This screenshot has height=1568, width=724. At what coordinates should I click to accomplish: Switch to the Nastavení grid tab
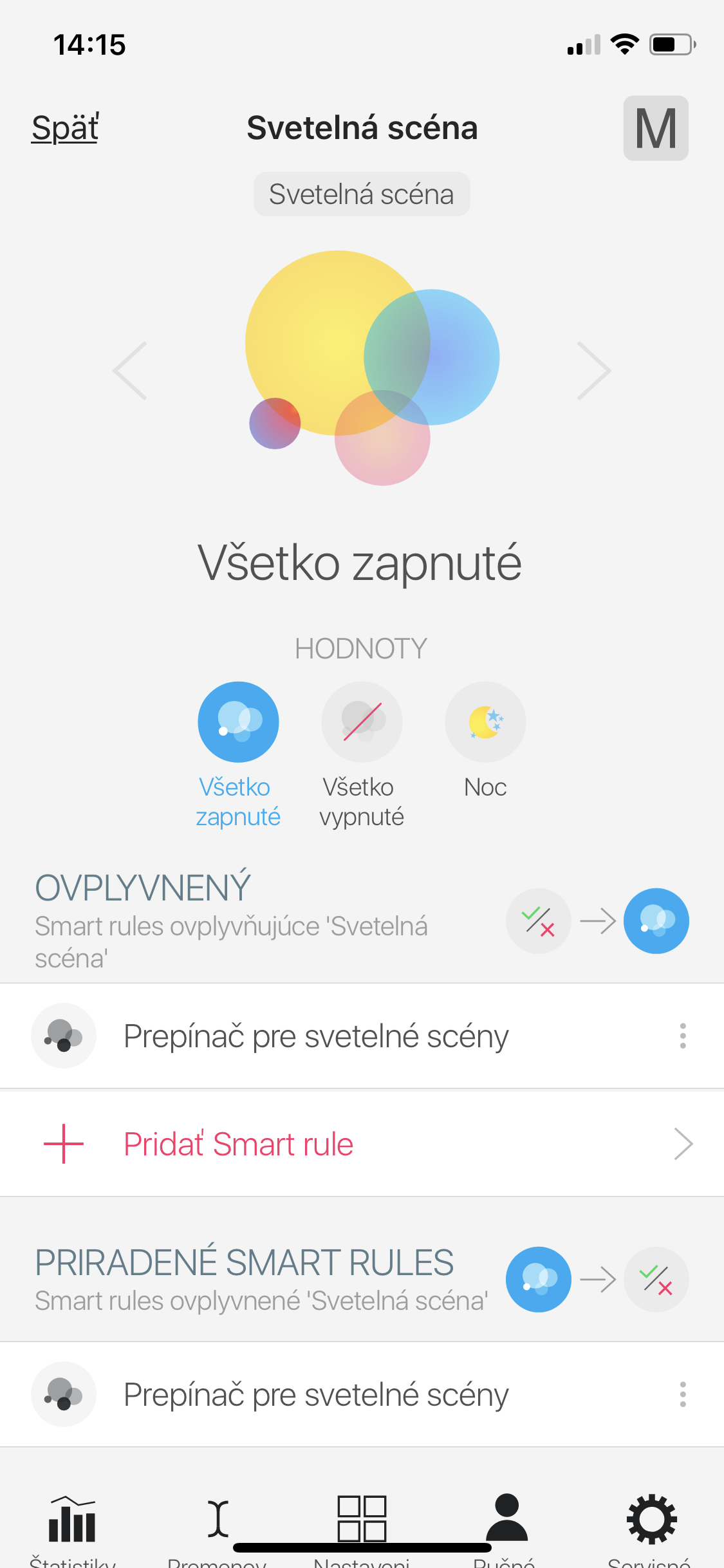tap(362, 1529)
